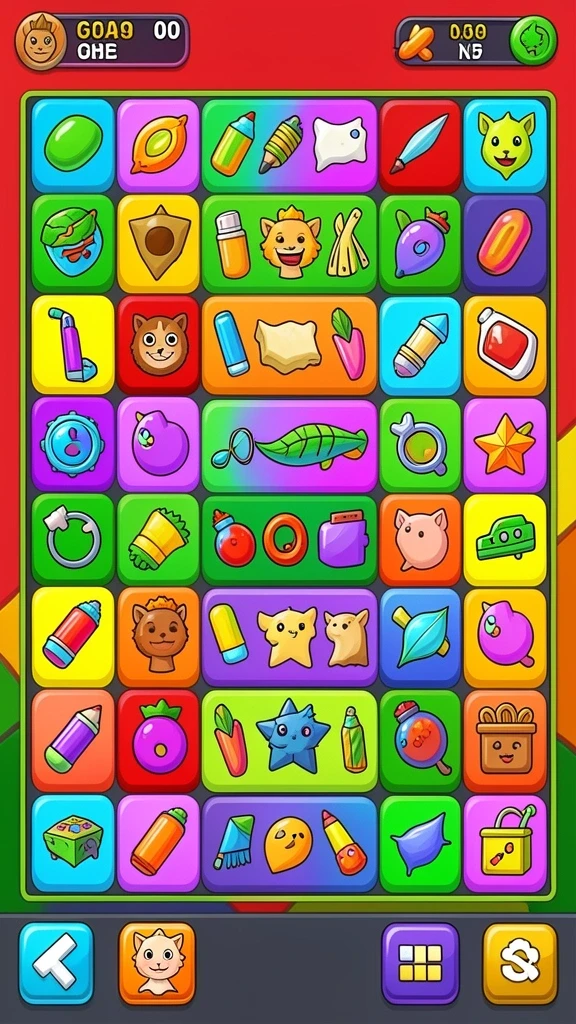576x1024 pixels.
Task: Select the green bean tile
Action: [x=73, y=145]
